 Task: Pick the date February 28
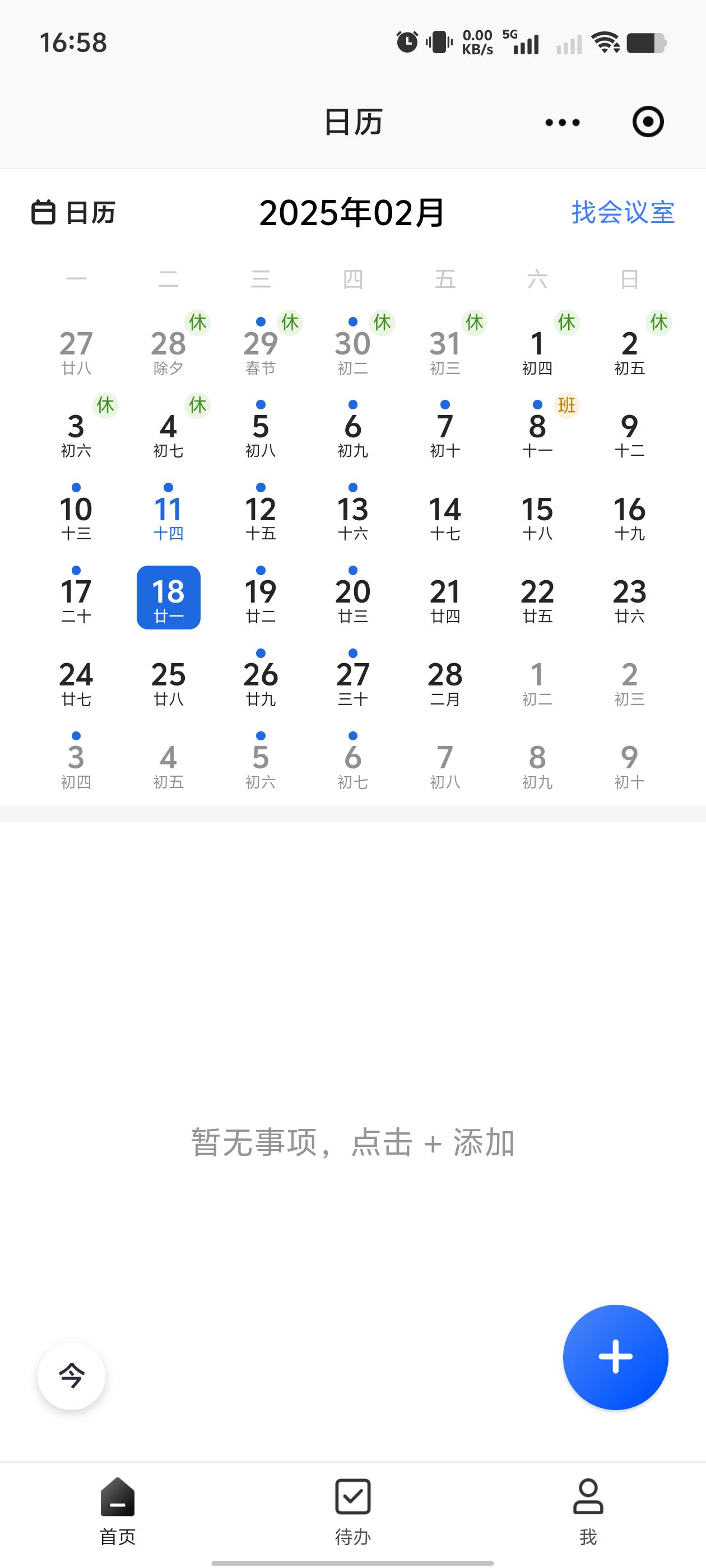point(445,681)
